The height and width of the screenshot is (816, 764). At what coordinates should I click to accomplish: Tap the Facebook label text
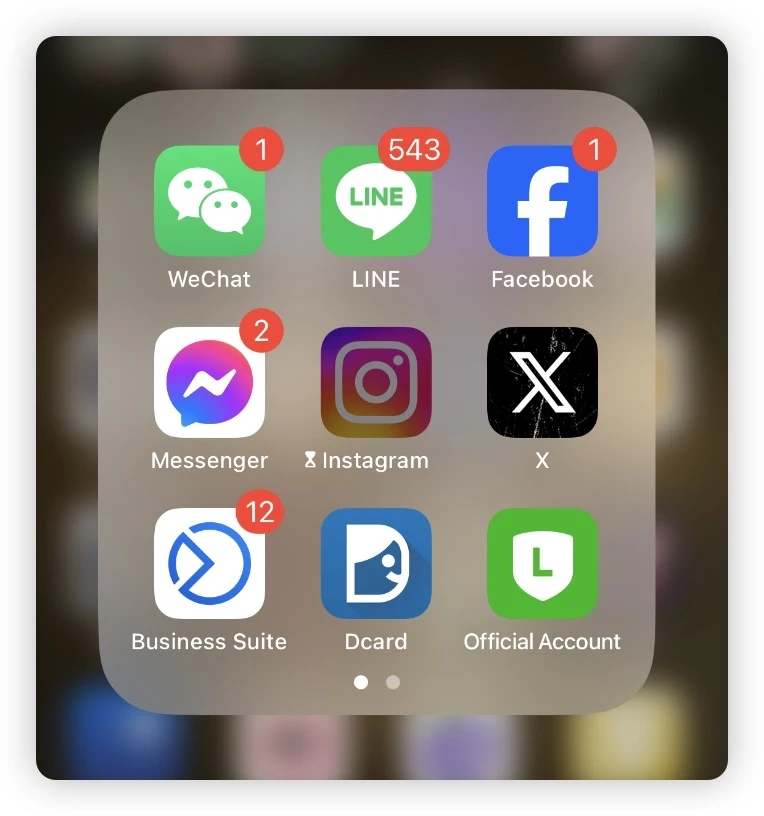541,279
